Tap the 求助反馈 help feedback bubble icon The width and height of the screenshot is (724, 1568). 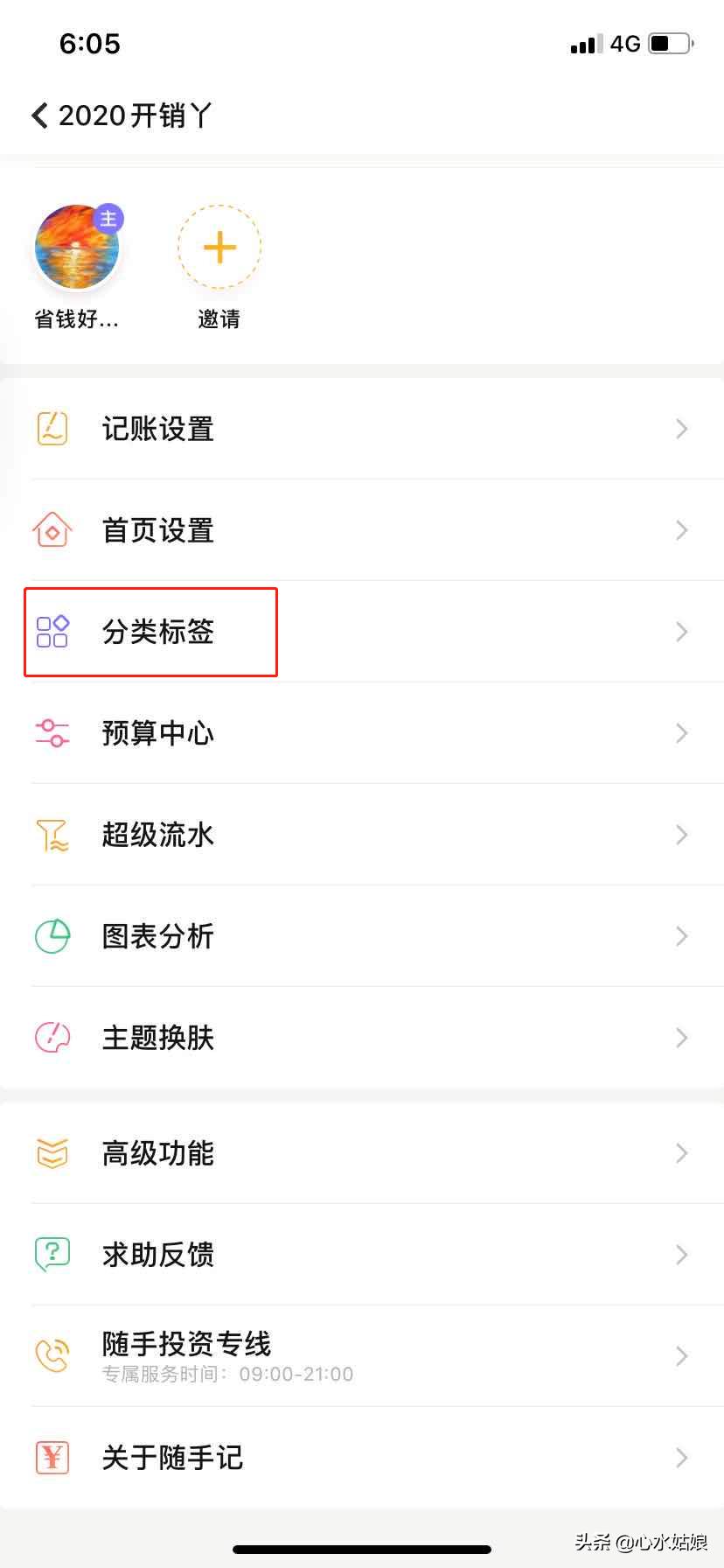pos(51,1255)
